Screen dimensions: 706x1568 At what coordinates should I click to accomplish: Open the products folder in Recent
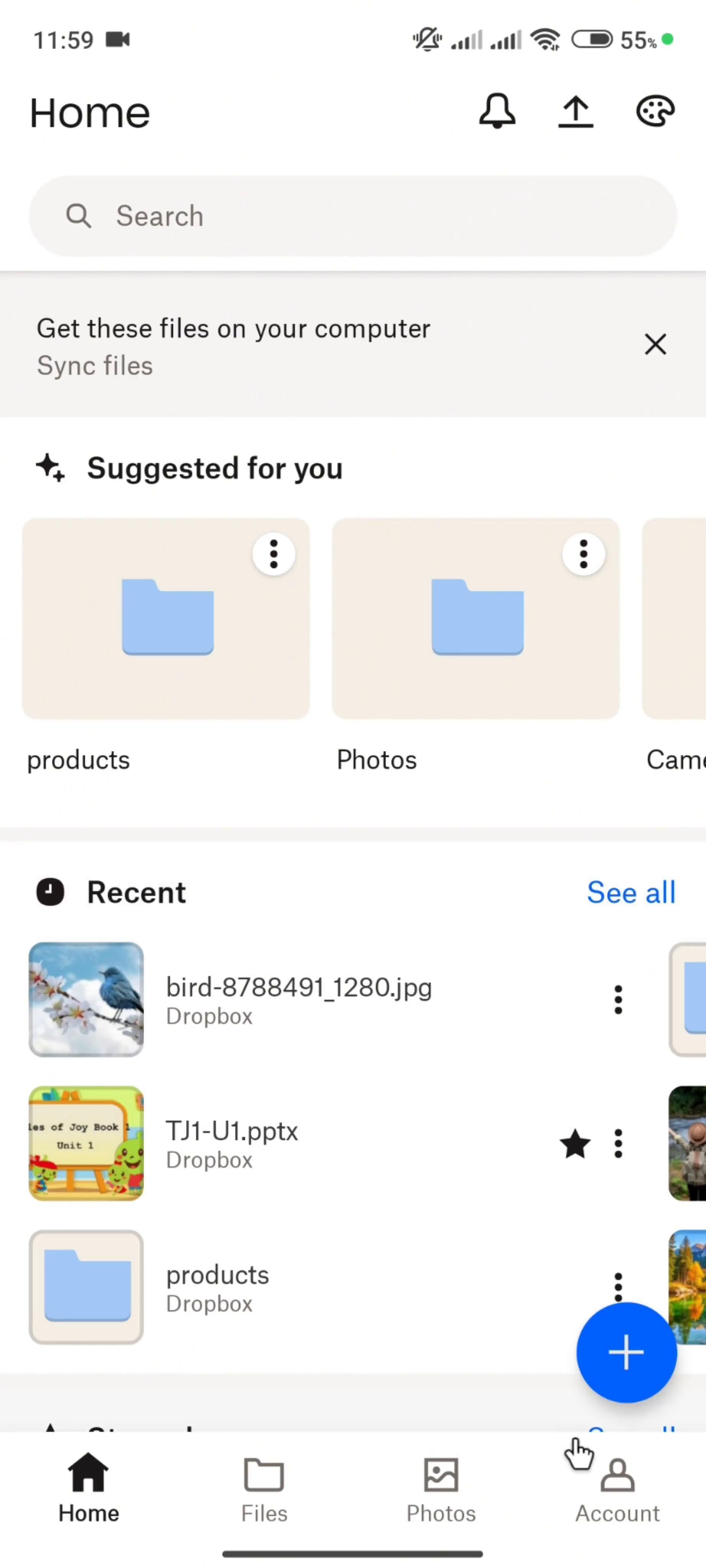pos(217,1287)
